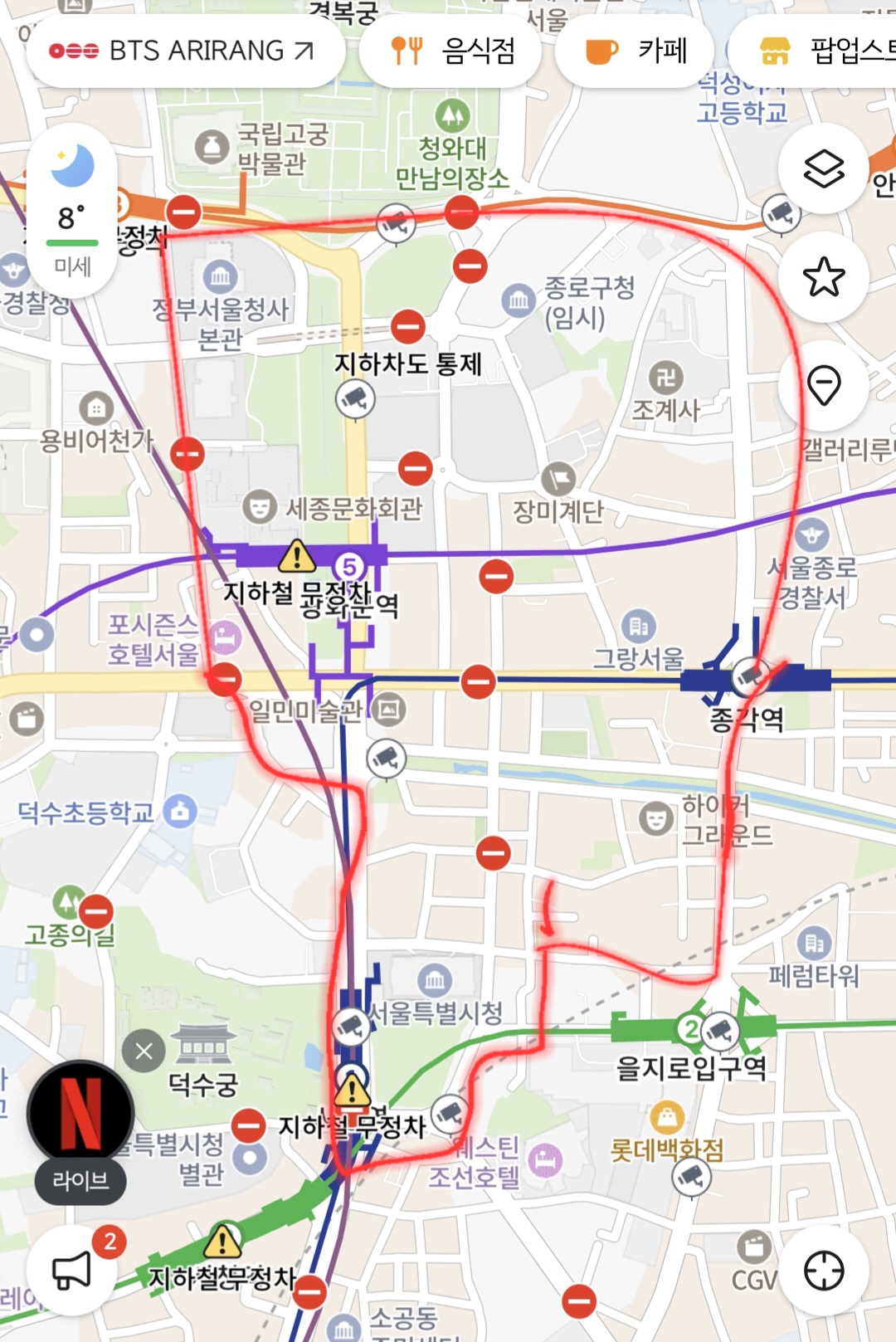
Task: Select the location pin icon below the star
Action: tap(823, 386)
